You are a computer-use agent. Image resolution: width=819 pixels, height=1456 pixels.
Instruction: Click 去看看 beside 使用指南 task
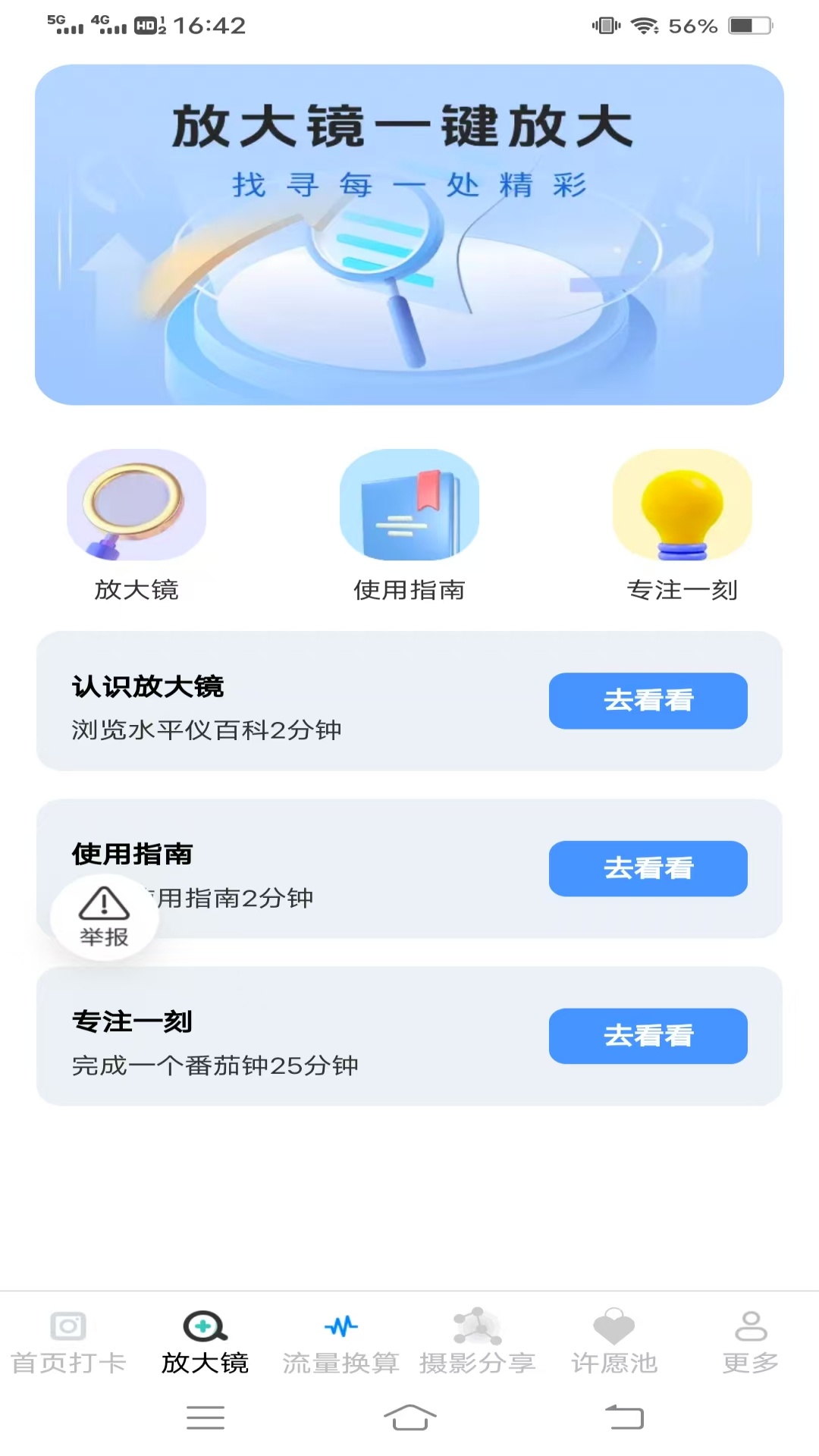(x=648, y=869)
